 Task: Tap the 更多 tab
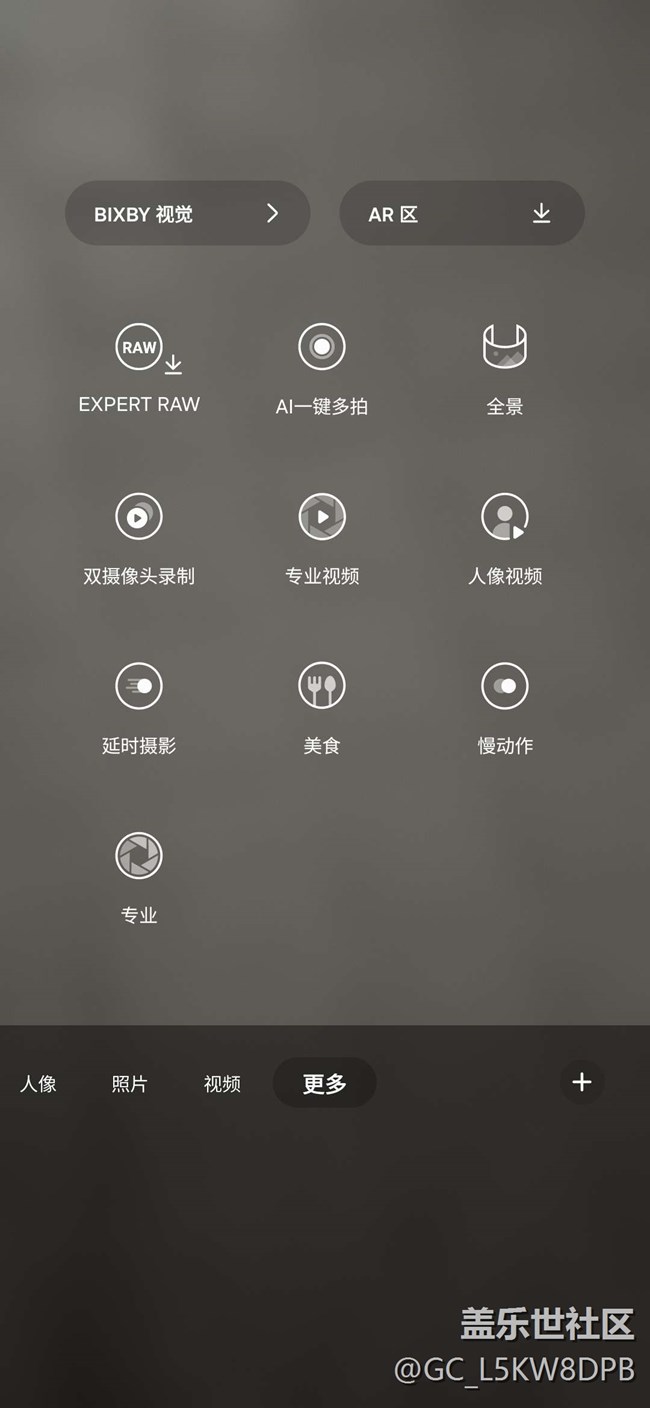tap(325, 1083)
